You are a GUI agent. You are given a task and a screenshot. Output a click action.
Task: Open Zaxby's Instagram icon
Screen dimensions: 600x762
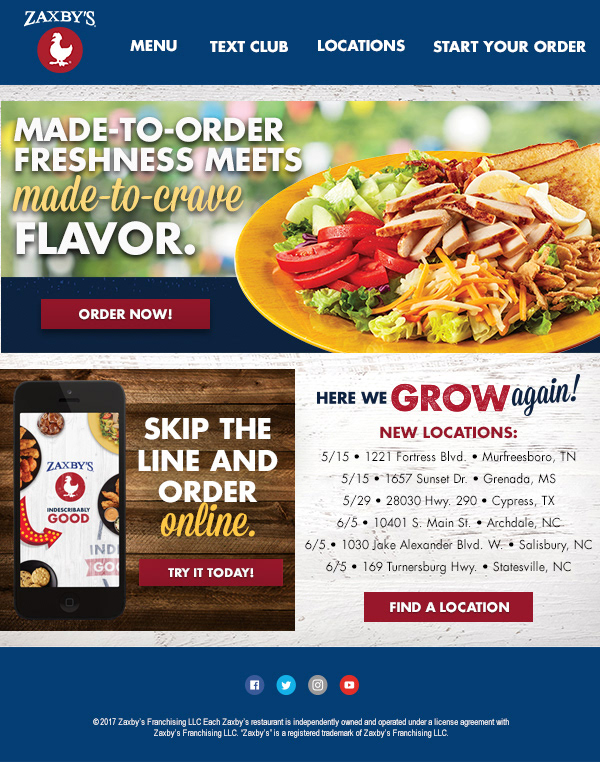click(317, 685)
